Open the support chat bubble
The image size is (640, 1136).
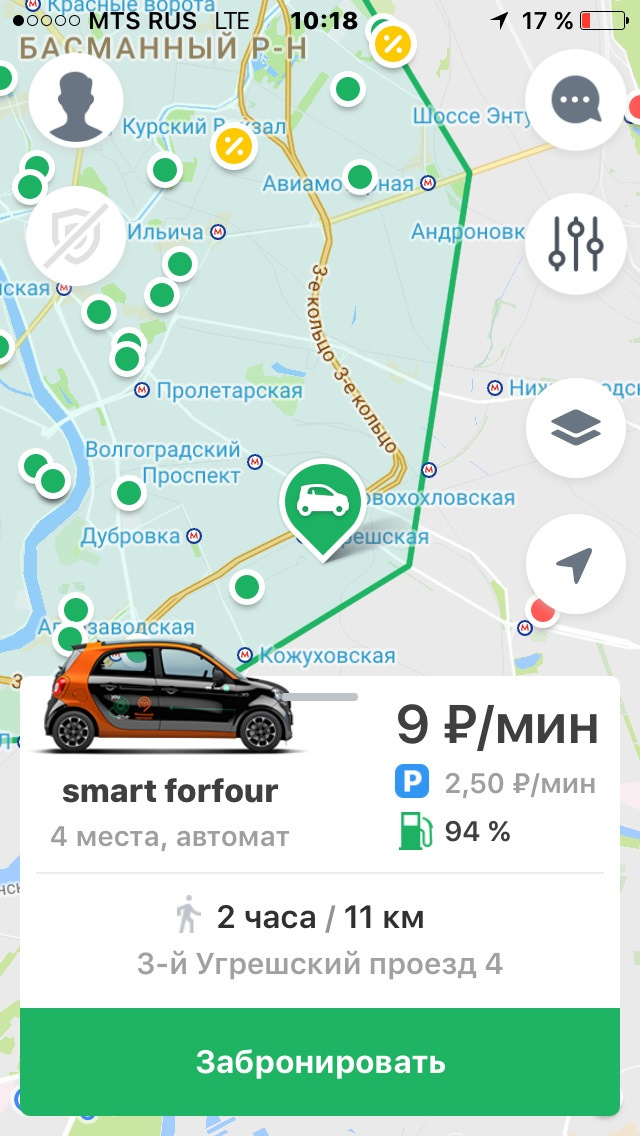(x=576, y=101)
